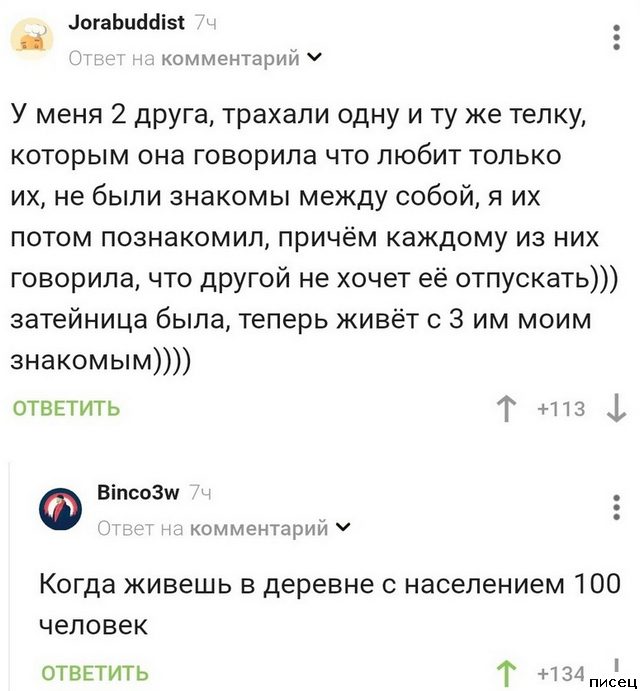Image resolution: width=640 pixels, height=691 pixels.
Task: Open overflow menu on Binco3w's comment
Action: 615,508
